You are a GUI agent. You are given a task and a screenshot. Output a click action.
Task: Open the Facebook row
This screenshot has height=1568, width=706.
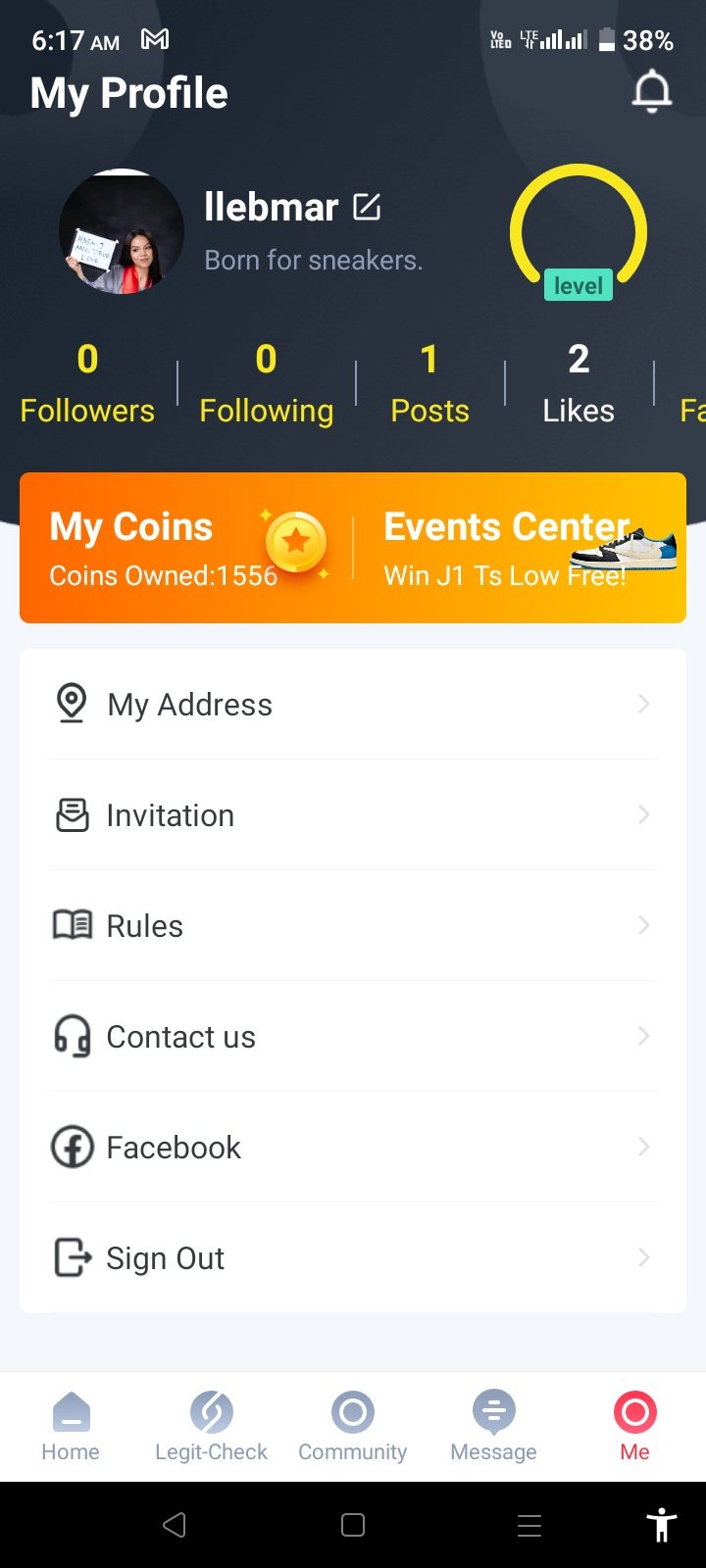(353, 1147)
